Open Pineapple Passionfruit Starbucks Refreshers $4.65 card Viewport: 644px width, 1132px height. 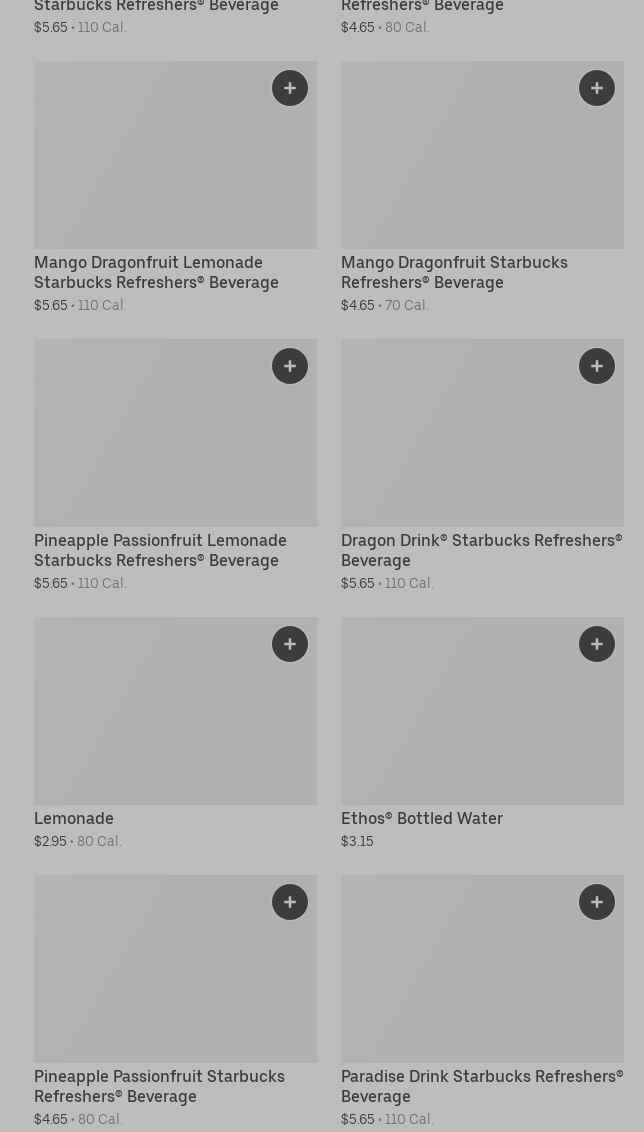click(175, 1001)
